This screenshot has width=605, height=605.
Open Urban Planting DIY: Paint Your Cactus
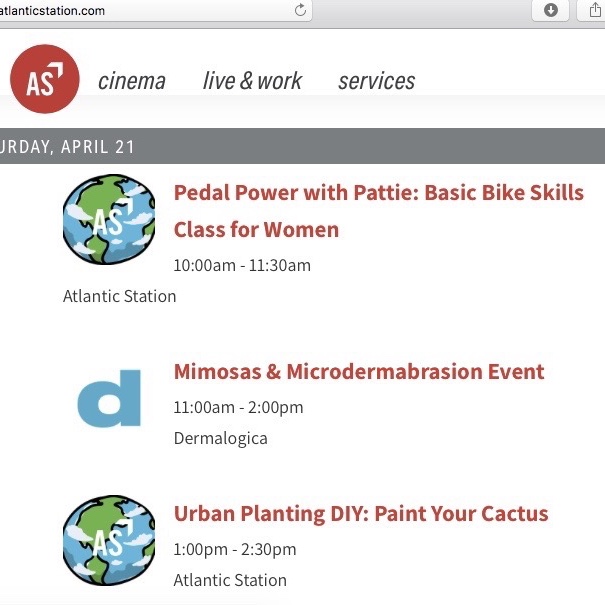(361, 514)
